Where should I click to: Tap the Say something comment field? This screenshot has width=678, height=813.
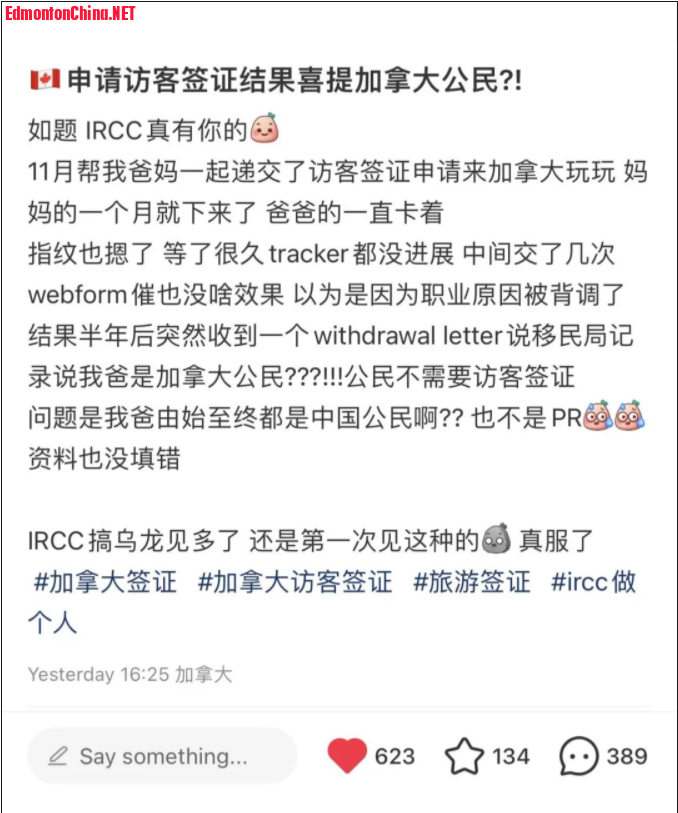click(x=162, y=756)
